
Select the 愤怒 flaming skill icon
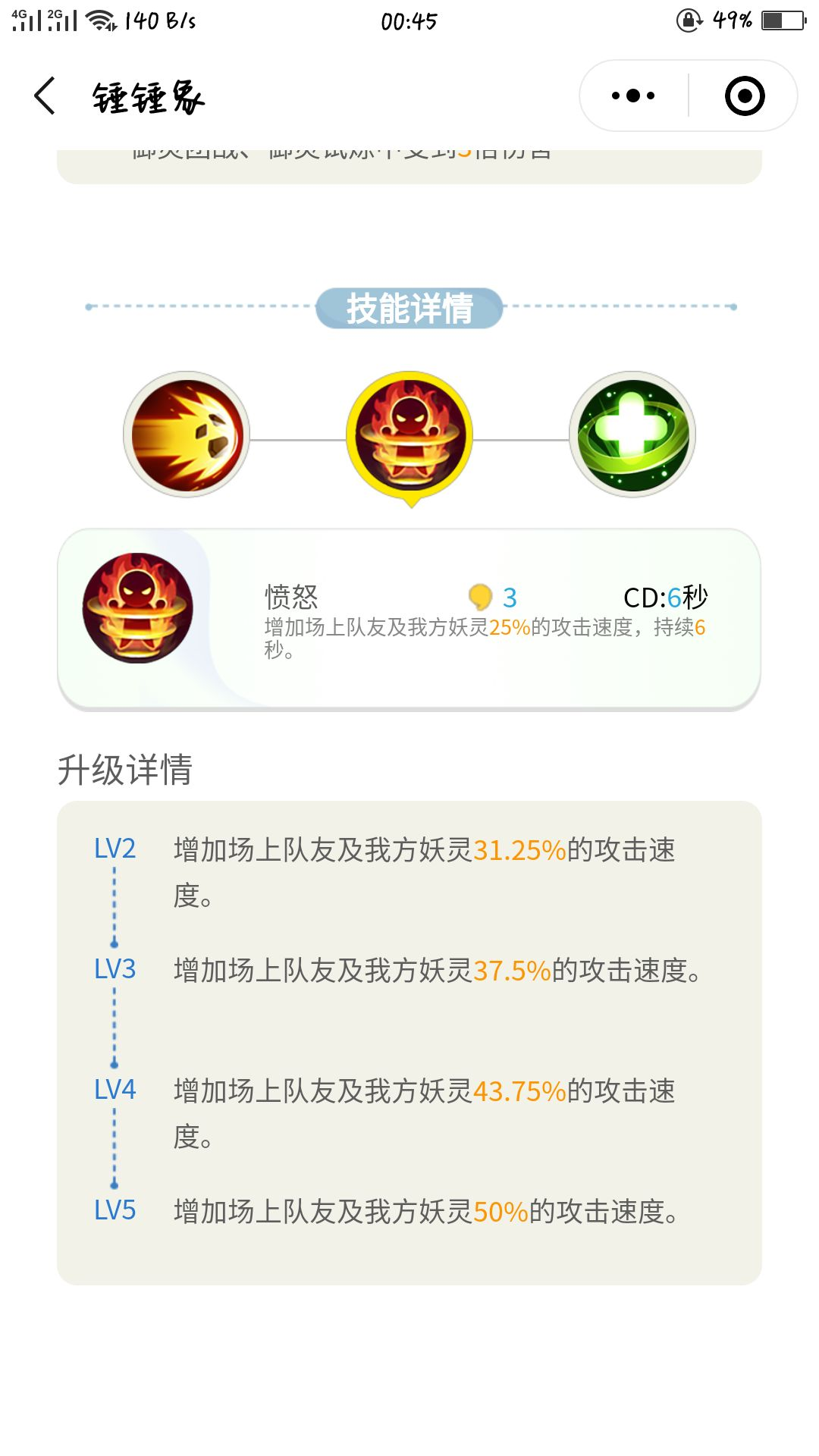coord(409,435)
